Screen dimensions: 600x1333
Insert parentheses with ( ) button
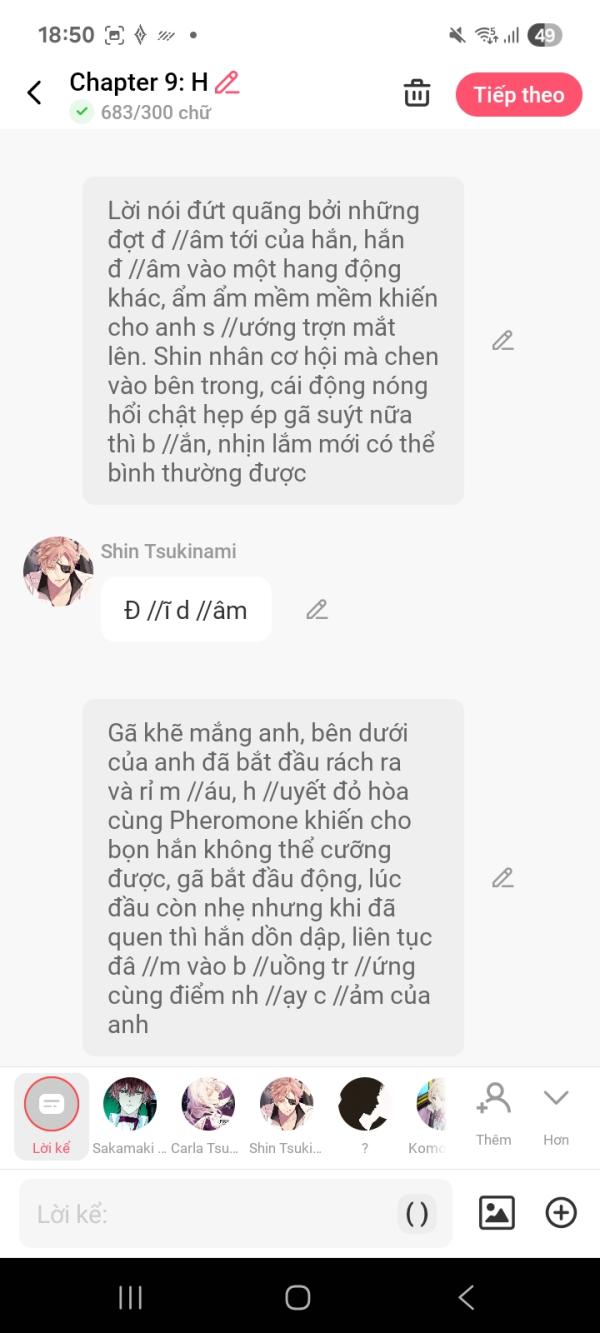(416, 1214)
